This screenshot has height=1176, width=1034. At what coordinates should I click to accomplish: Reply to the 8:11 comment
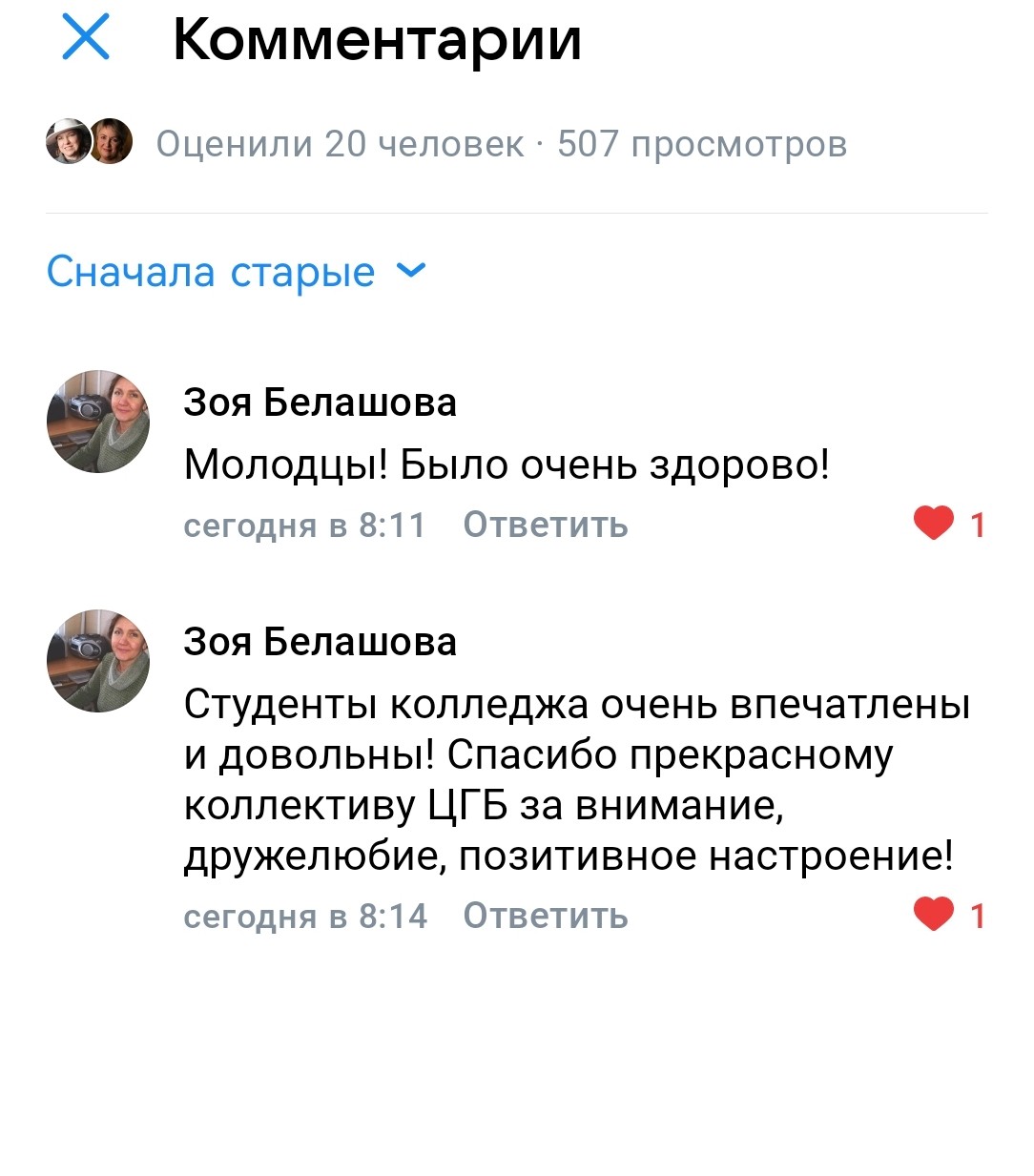[545, 525]
